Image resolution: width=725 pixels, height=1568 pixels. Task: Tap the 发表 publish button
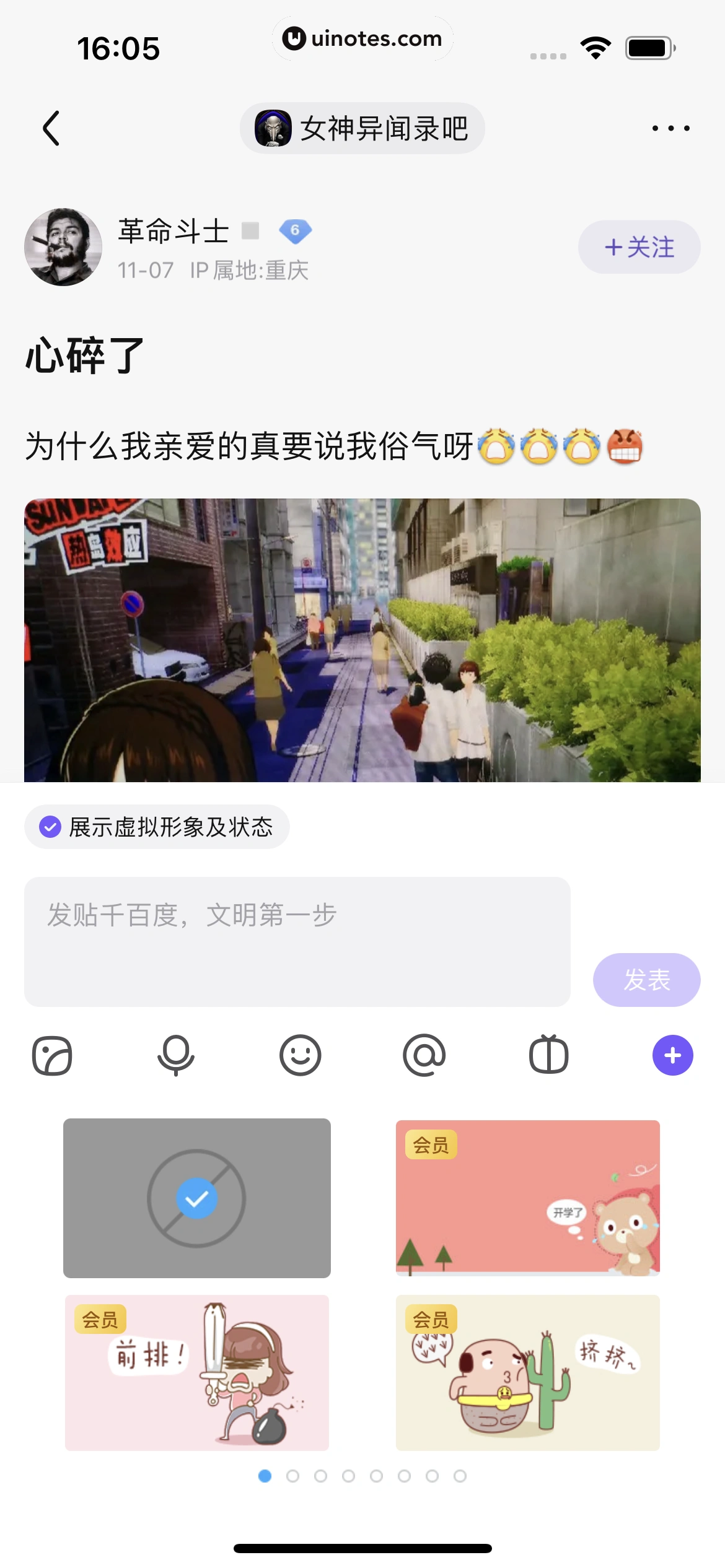(646, 980)
